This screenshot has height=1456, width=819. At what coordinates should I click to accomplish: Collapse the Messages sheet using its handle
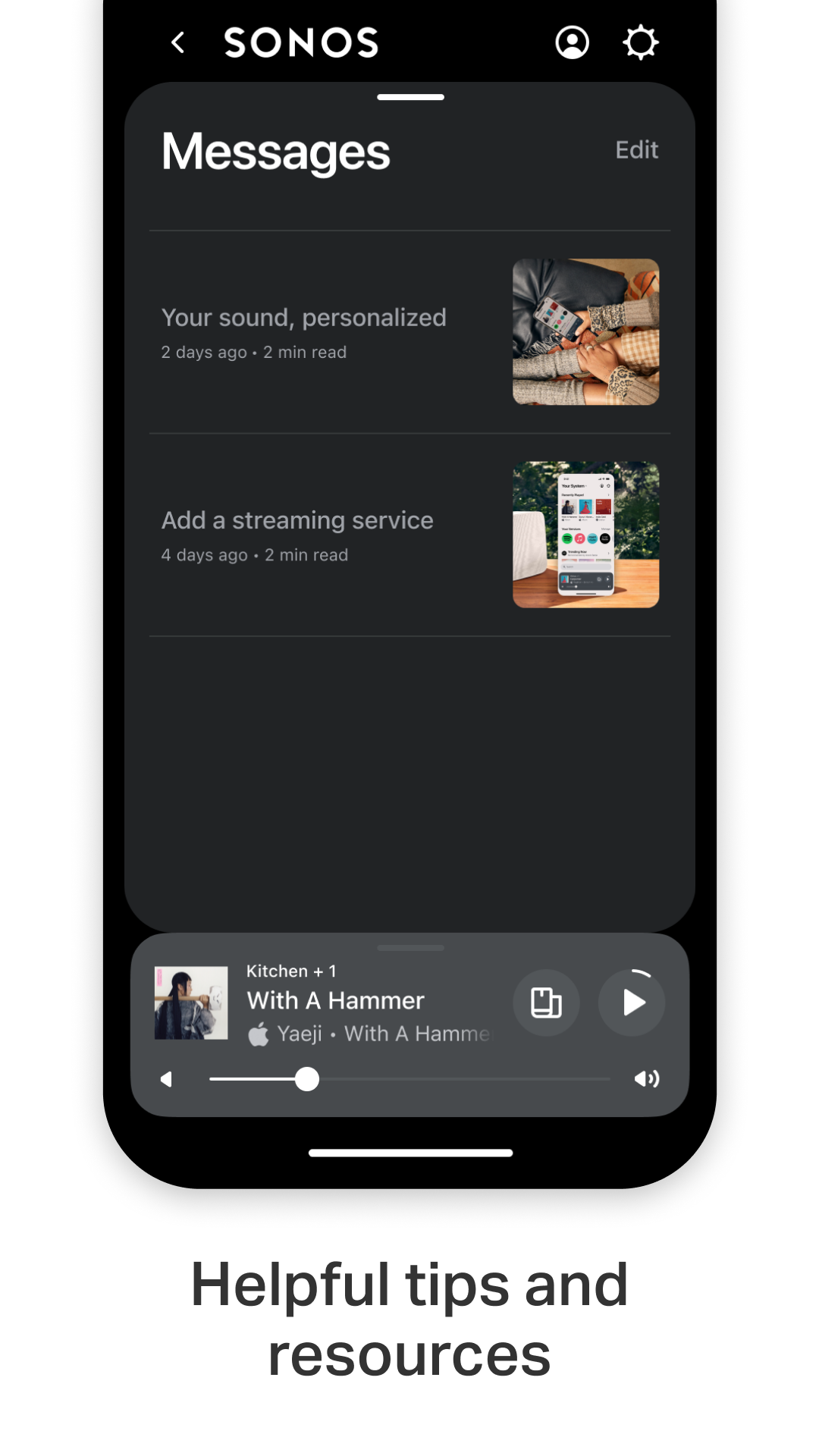[409, 97]
